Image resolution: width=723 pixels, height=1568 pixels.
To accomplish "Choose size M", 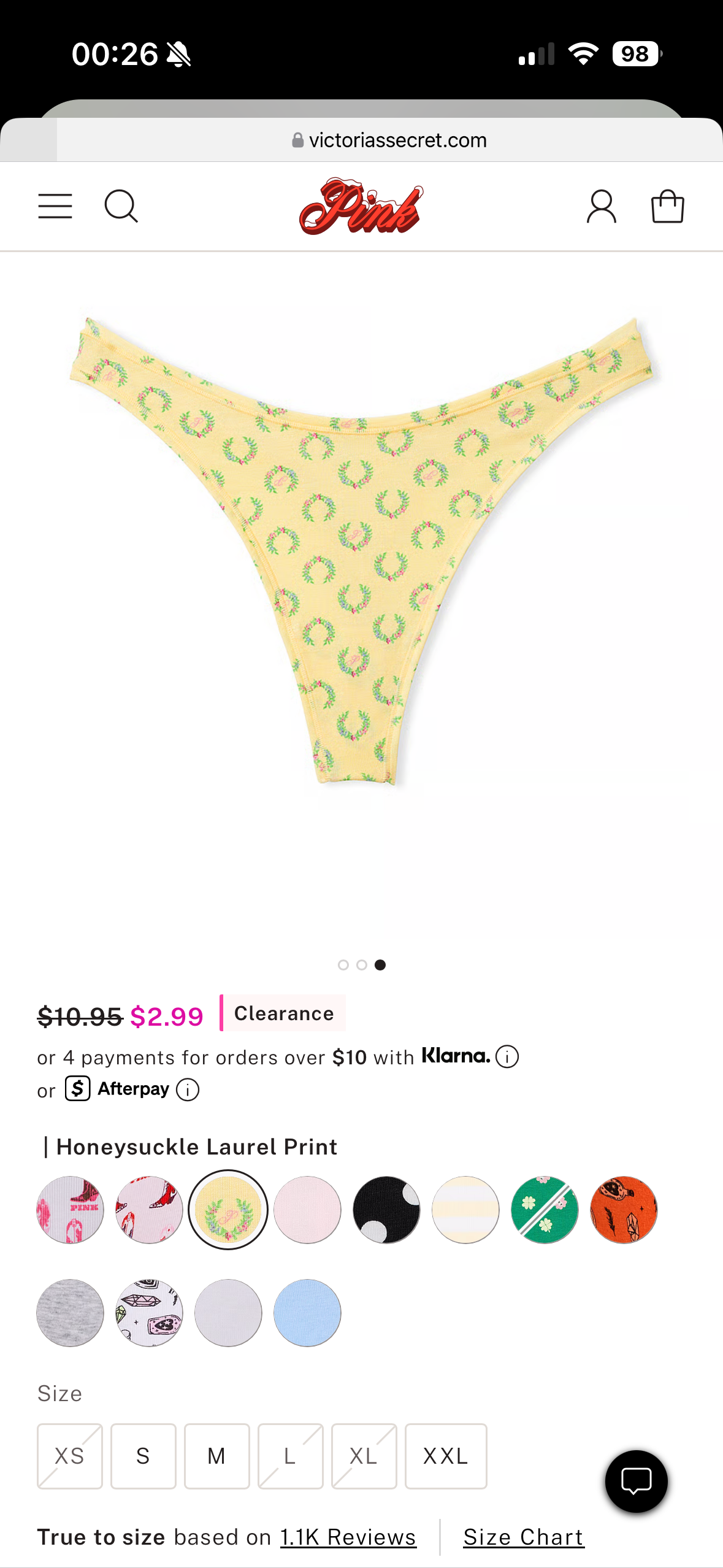I will pos(216,1456).
